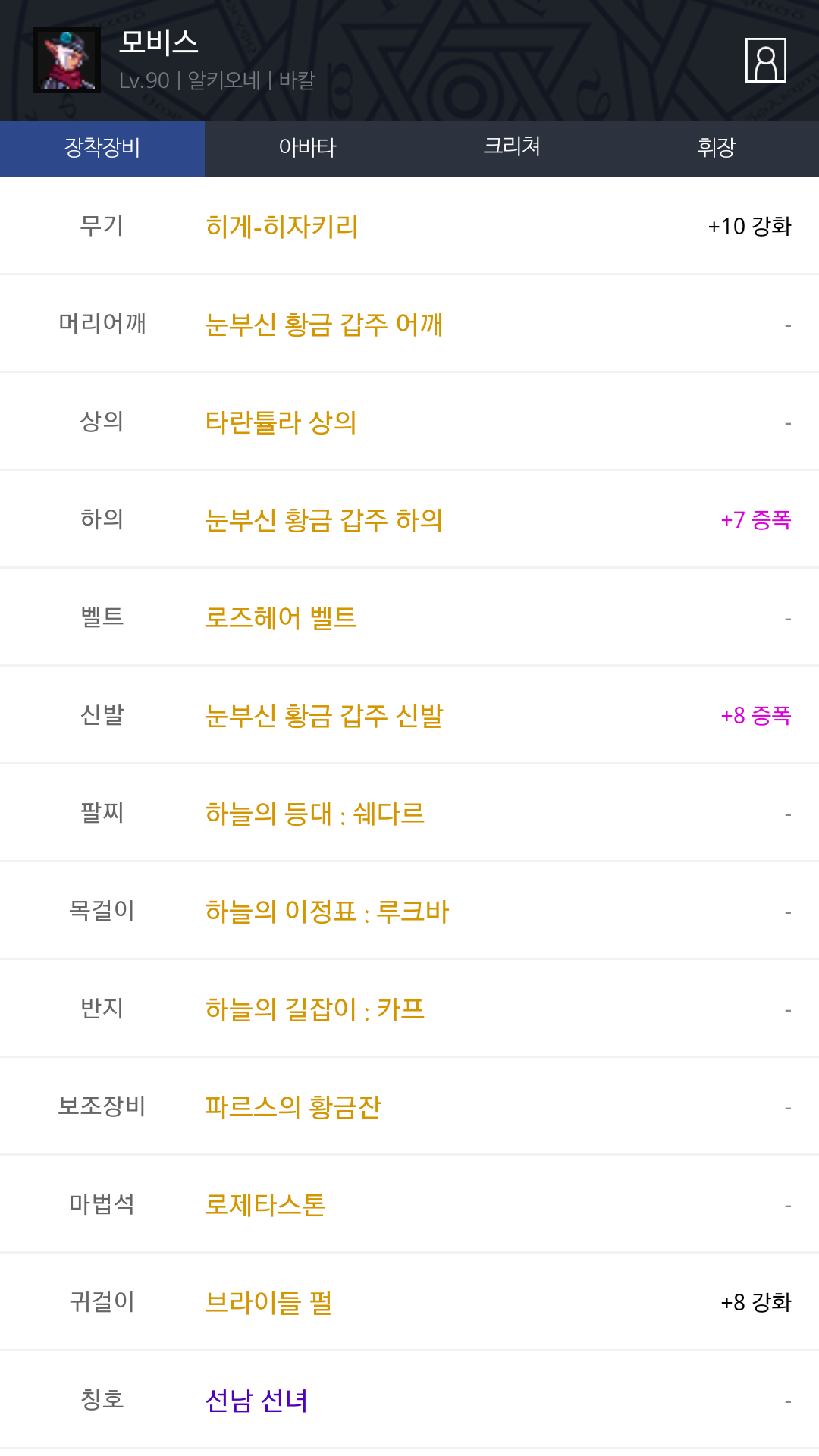Switch to the 아바타 tab

(307, 148)
